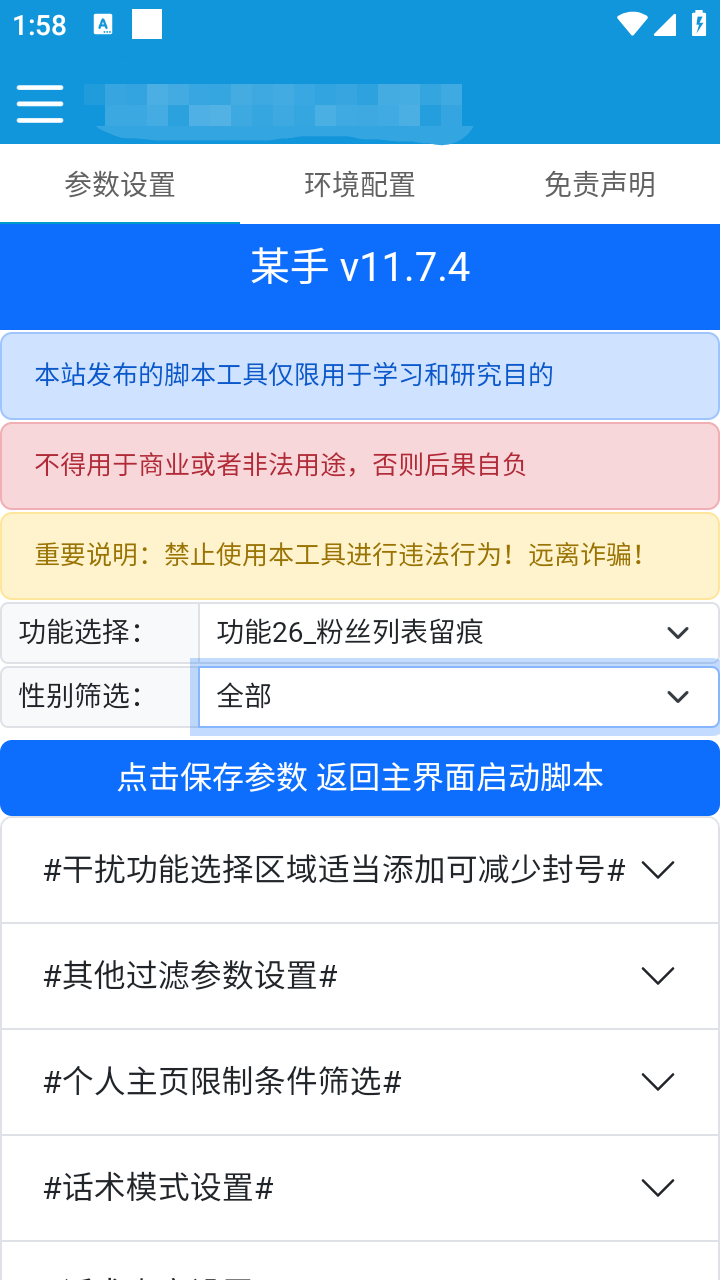Select the 参数设置 tab
The image size is (720, 1280).
[121, 185]
